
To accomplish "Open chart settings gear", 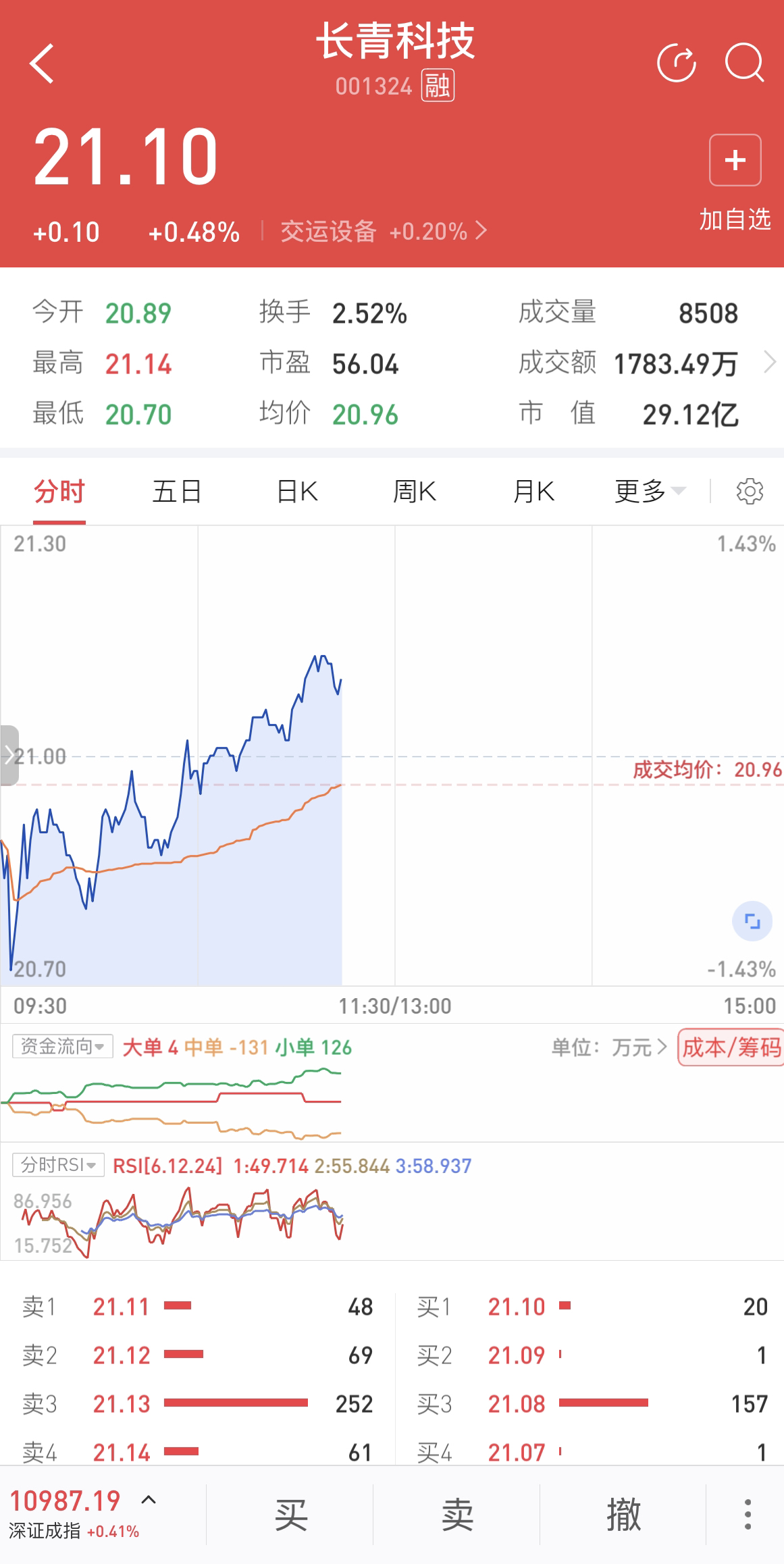I will [749, 492].
